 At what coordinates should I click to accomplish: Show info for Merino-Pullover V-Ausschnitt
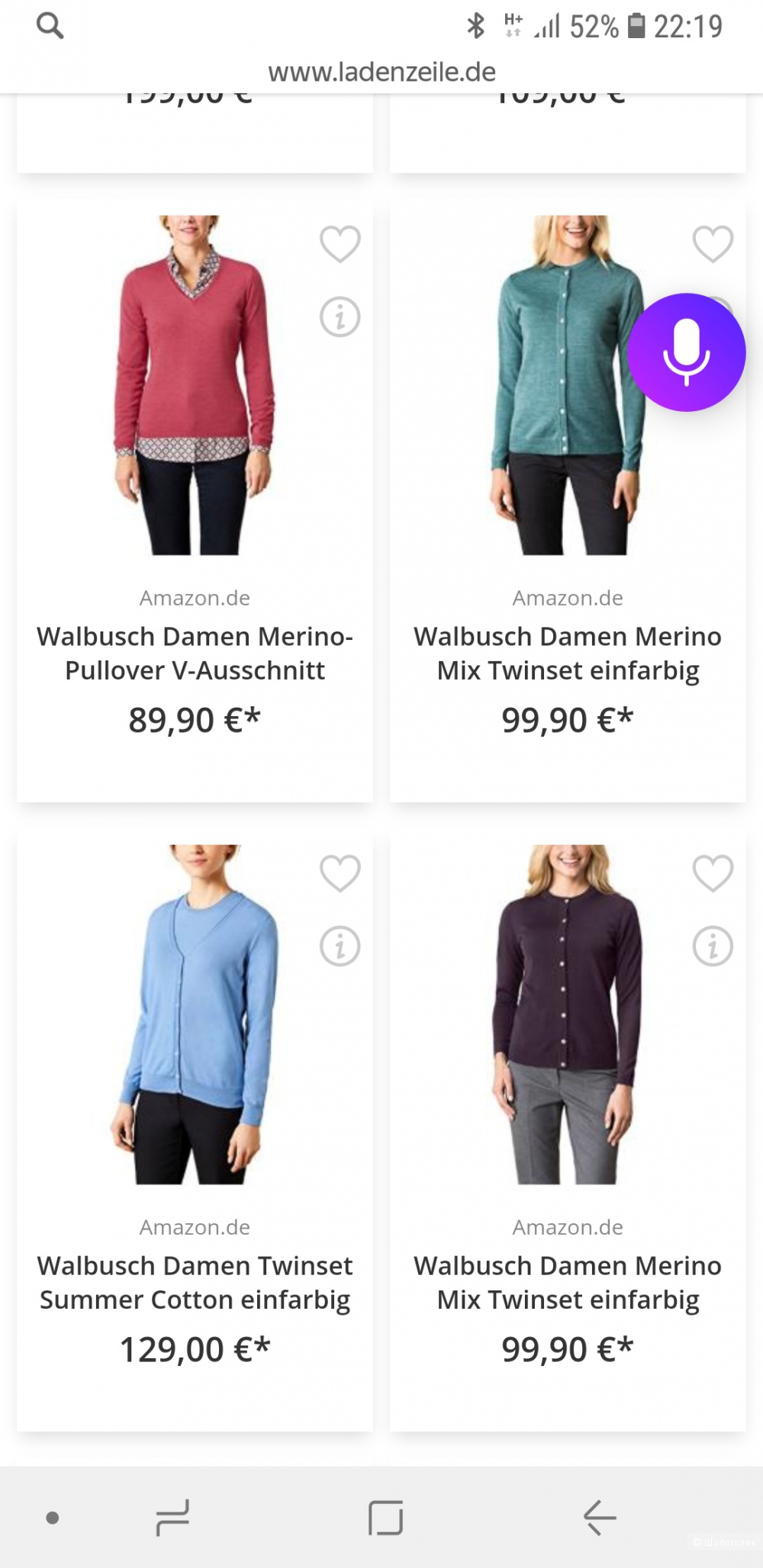click(x=340, y=316)
